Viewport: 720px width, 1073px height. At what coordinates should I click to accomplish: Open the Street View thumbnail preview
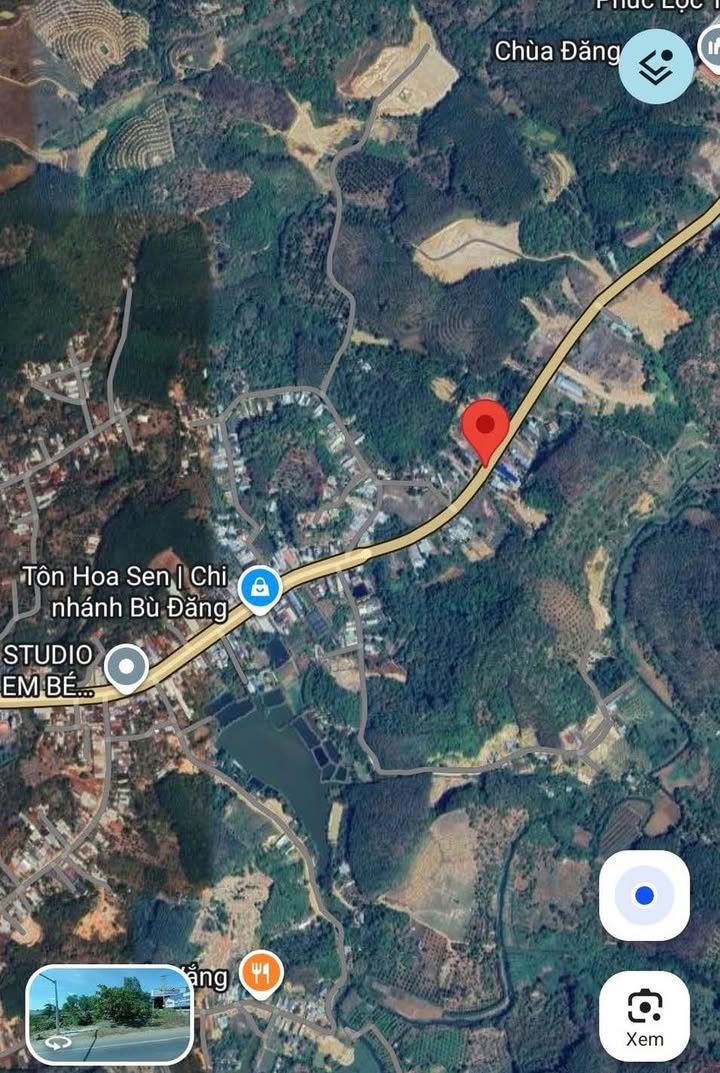click(110, 1014)
